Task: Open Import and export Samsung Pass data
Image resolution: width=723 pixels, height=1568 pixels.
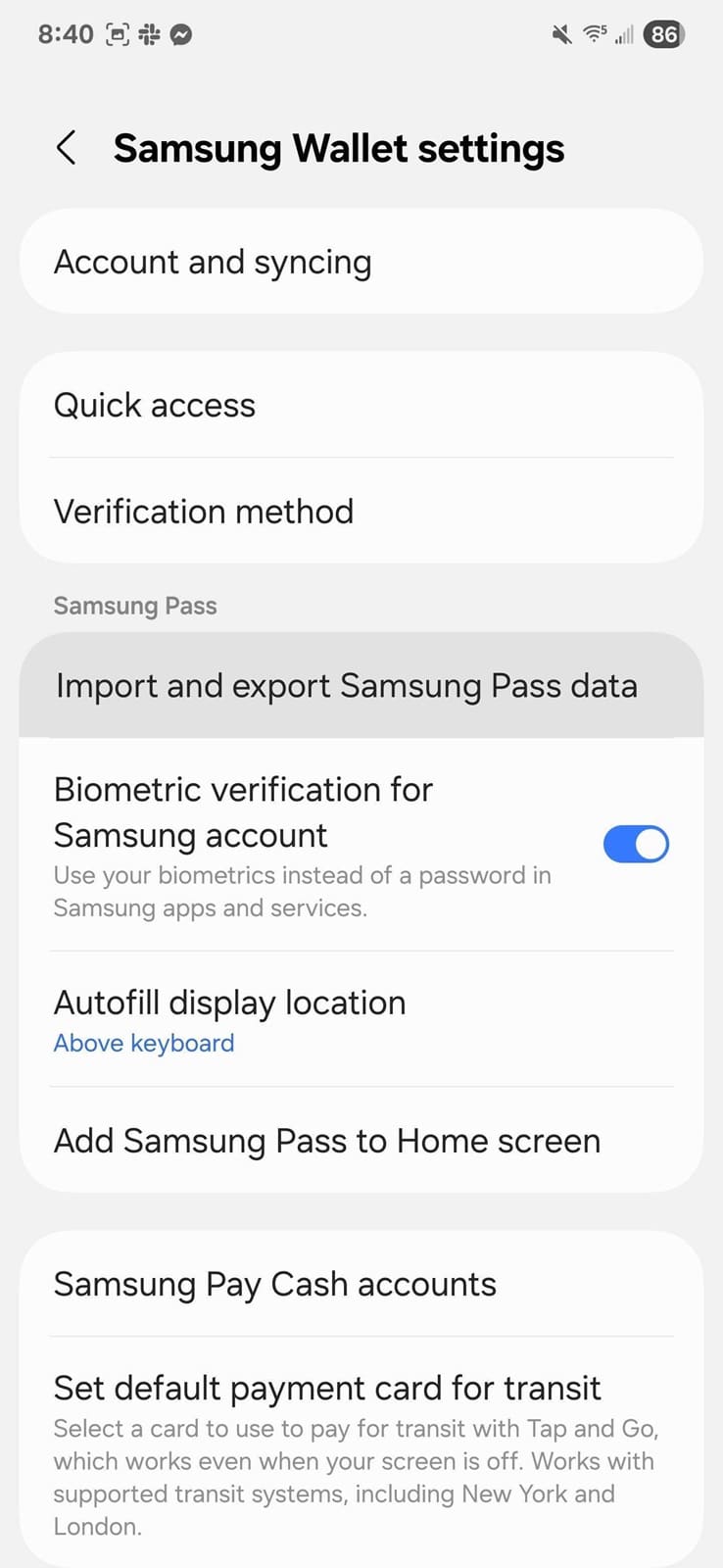Action: (x=361, y=685)
